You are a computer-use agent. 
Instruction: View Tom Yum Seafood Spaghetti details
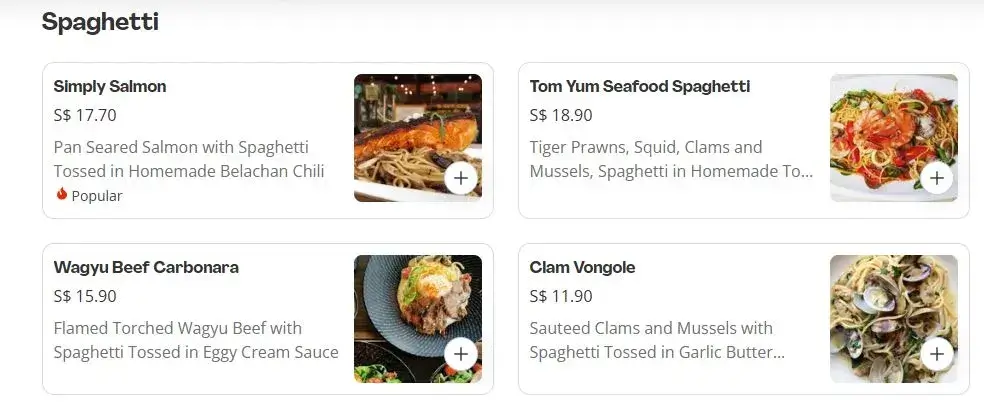pos(670,140)
